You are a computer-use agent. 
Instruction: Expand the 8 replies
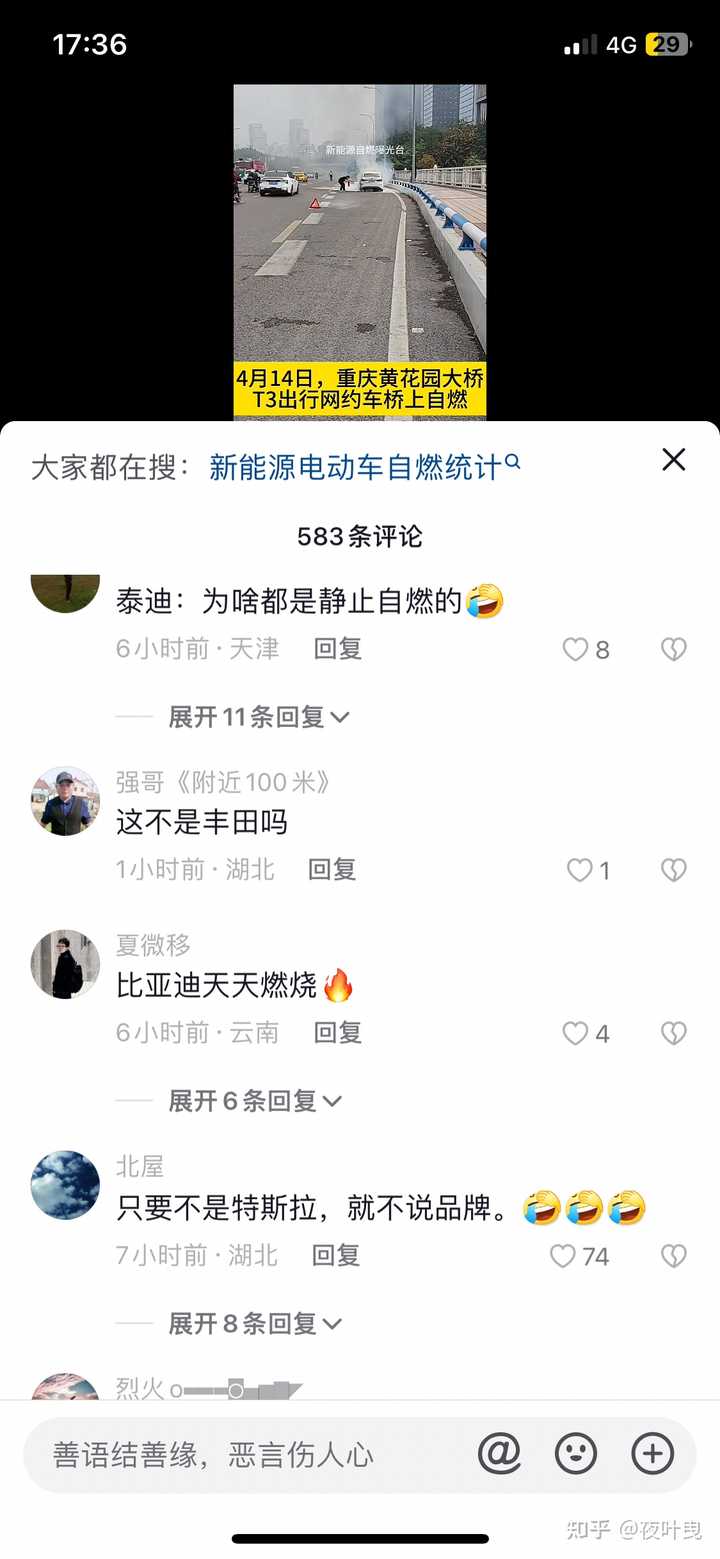tap(255, 1324)
